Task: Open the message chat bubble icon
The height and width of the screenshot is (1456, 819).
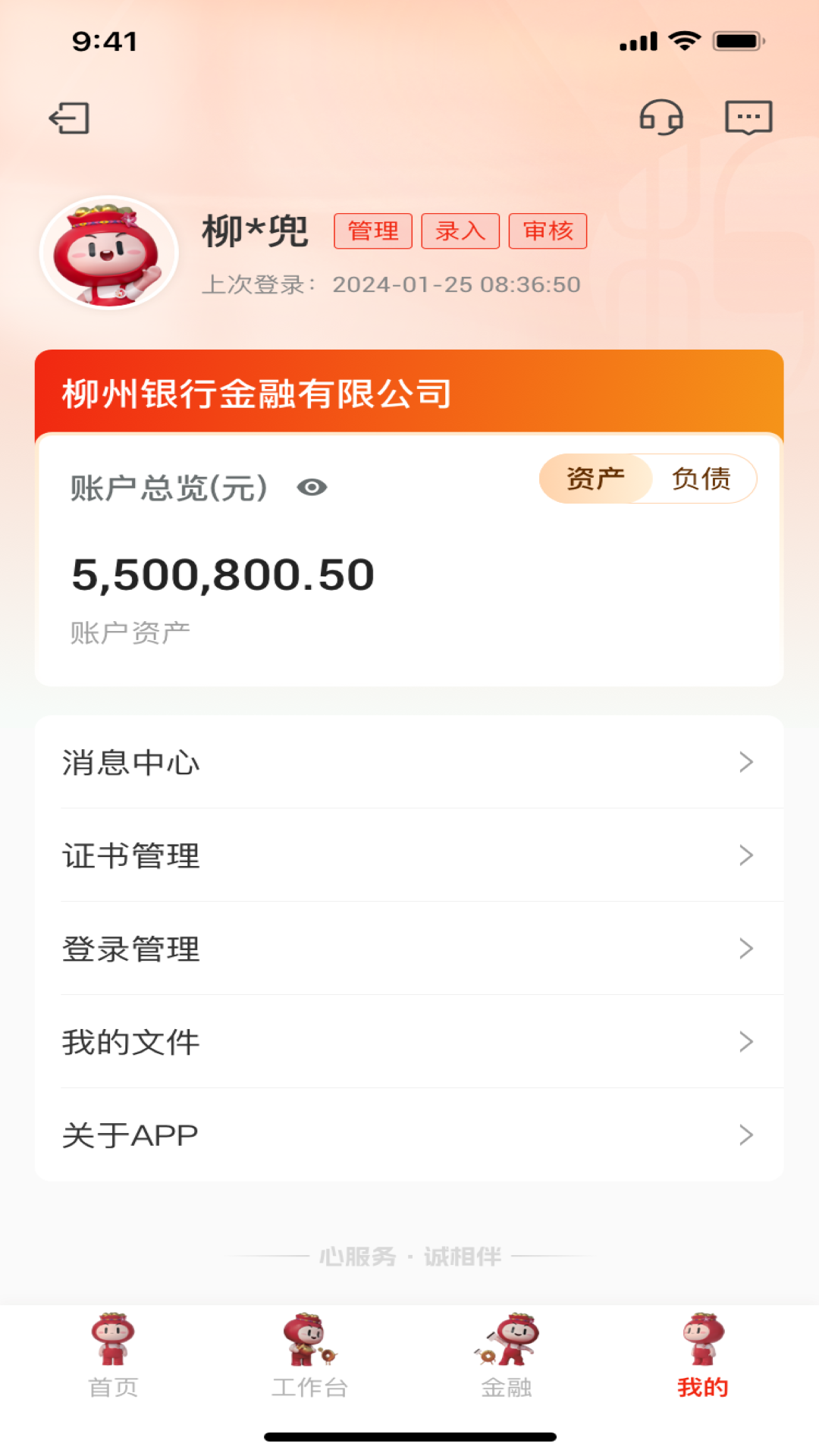Action: [x=749, y=118]
